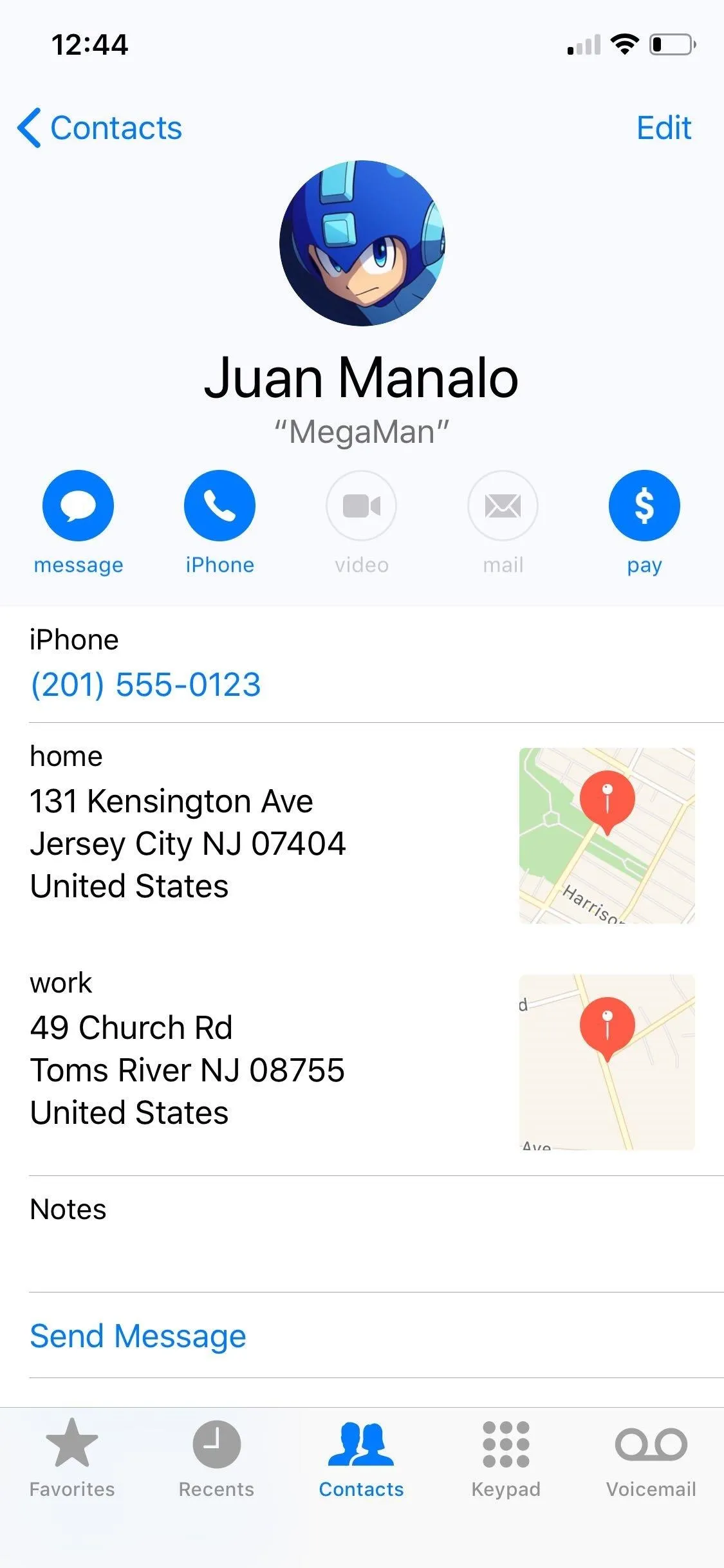Call the contact with the iPhone button
Screen dimensions: 724x1568
[219, 505]
